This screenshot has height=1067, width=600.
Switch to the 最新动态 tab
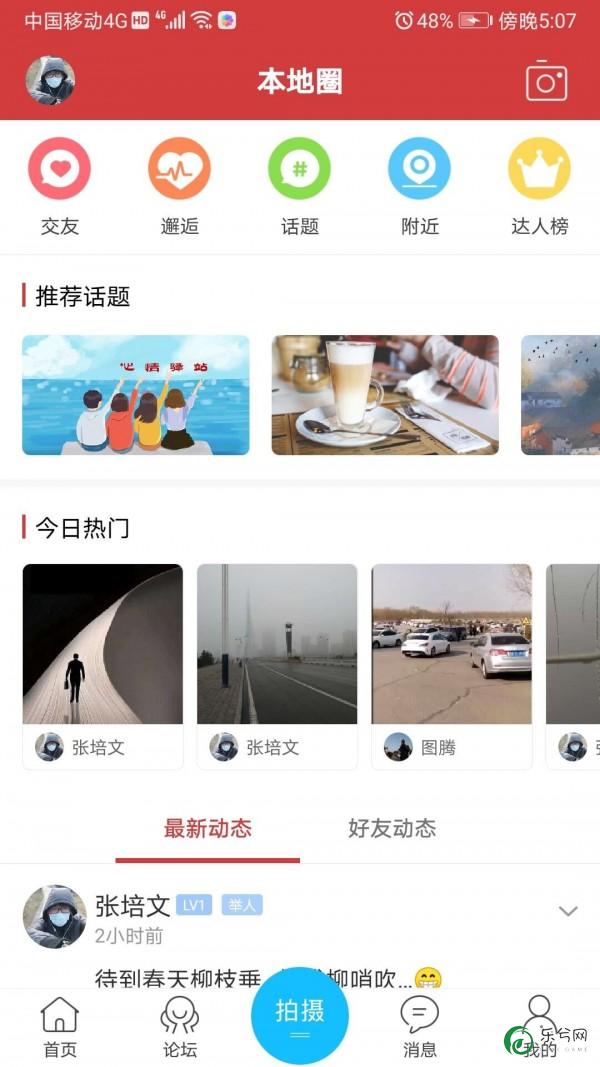(x=208, y=829)
